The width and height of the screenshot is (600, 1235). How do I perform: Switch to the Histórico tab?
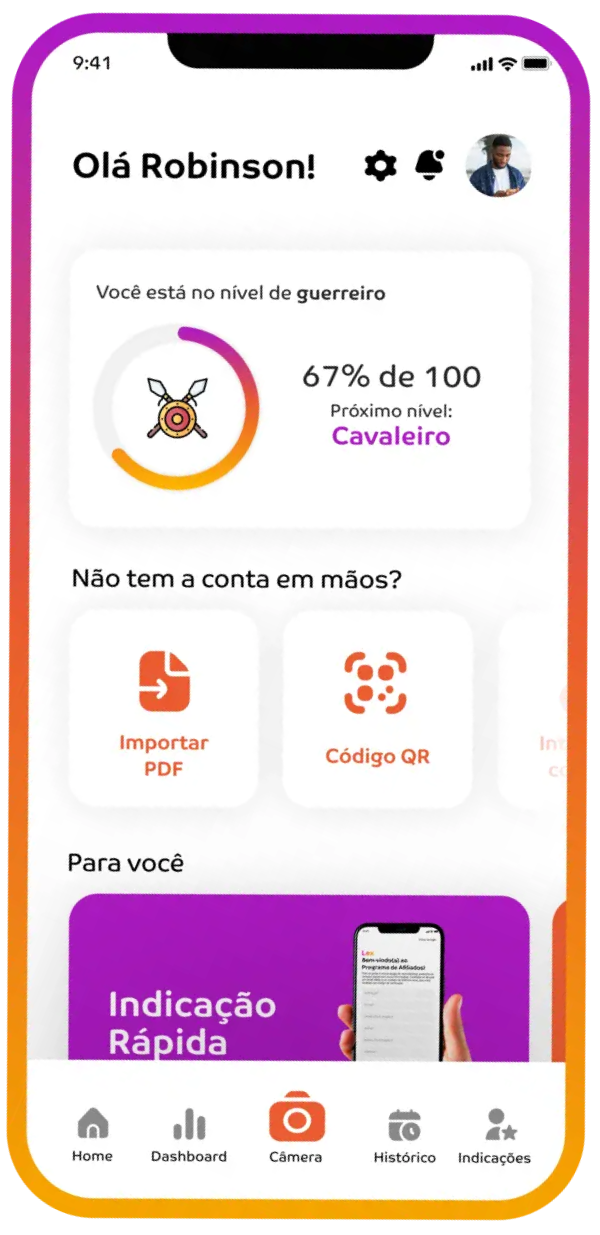[405, 1135]
